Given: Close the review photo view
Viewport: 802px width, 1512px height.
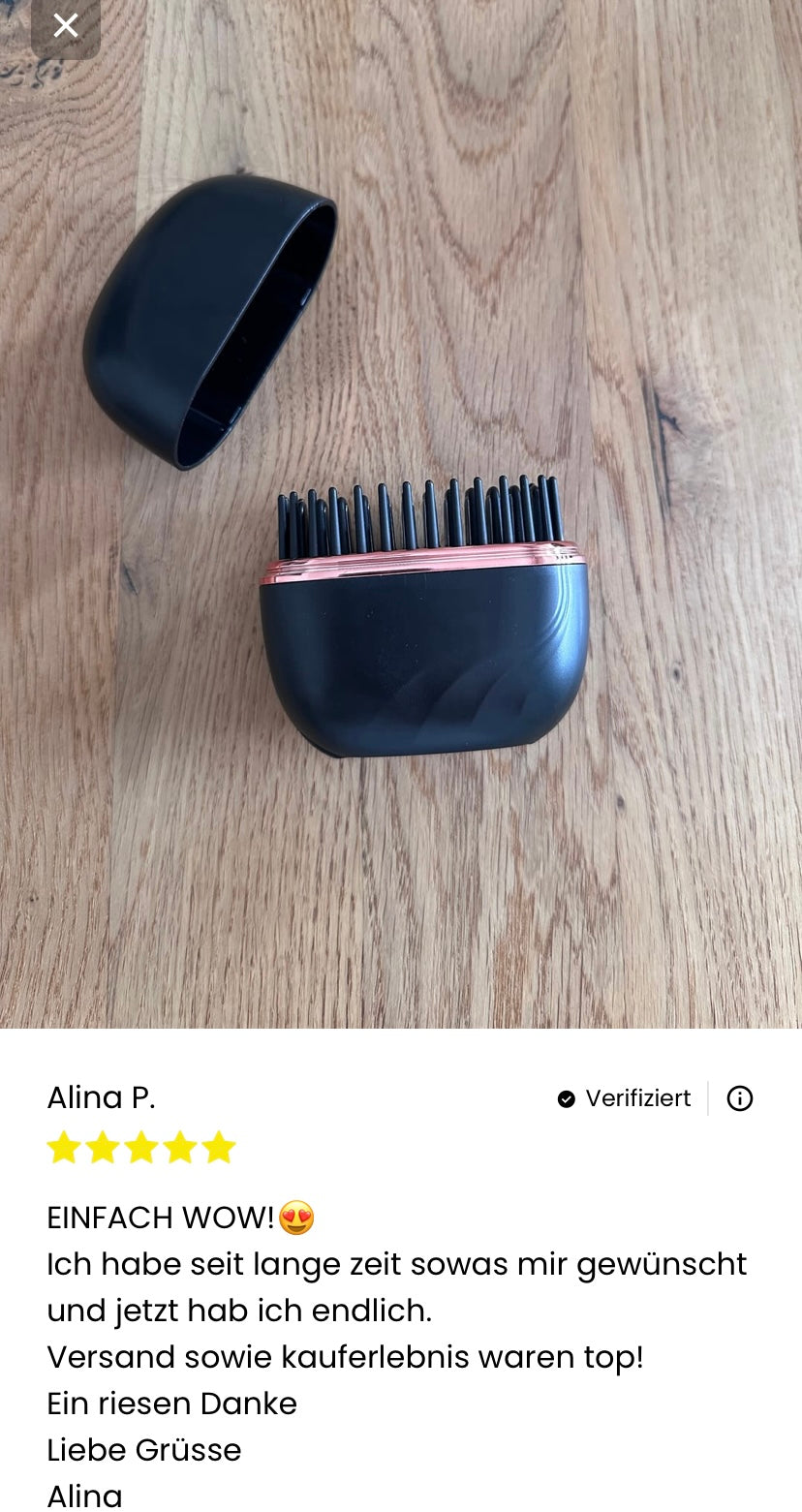Looking at the screenshot, I should [x=65, y=25].
